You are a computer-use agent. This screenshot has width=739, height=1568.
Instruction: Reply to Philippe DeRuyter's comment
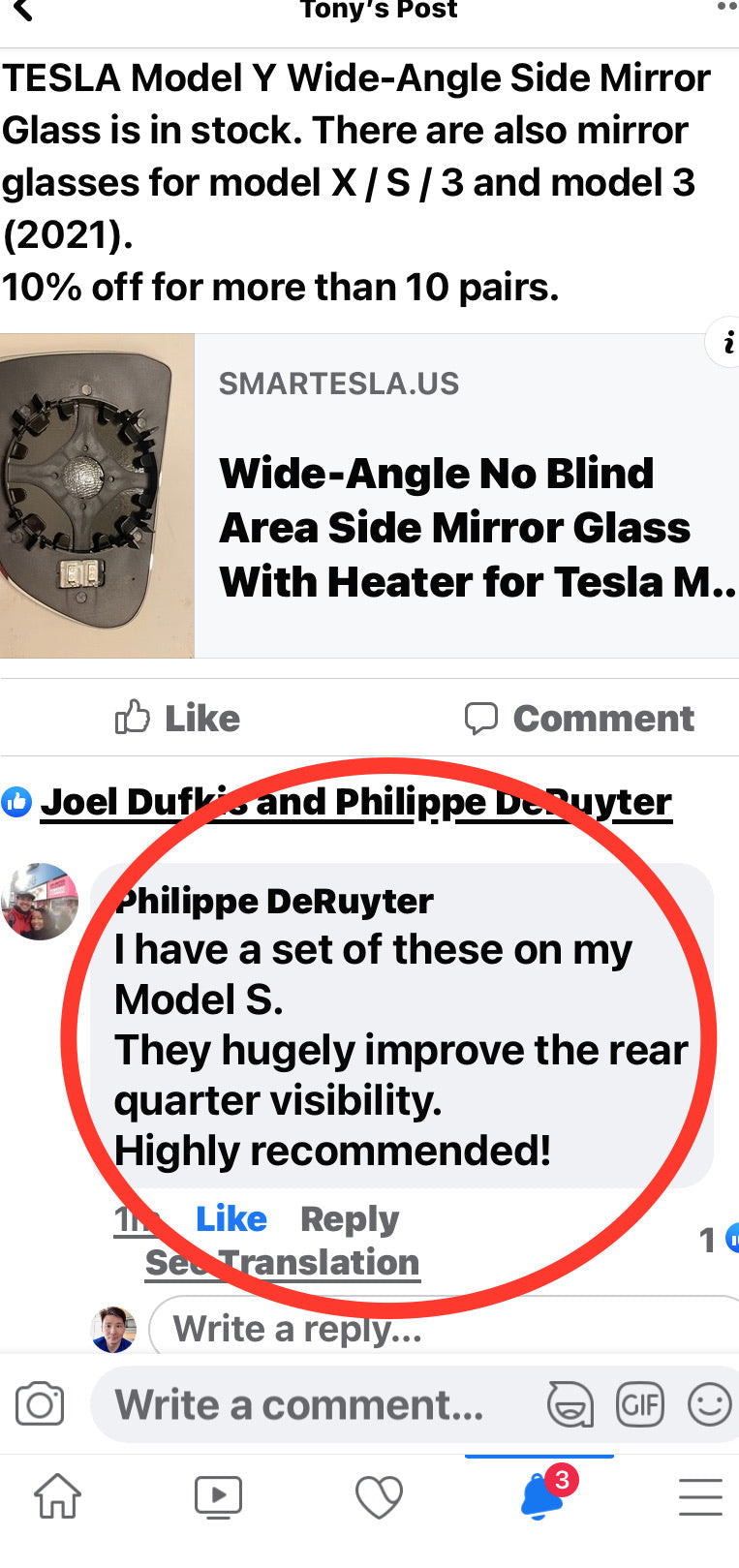(x=349, y=1219)
